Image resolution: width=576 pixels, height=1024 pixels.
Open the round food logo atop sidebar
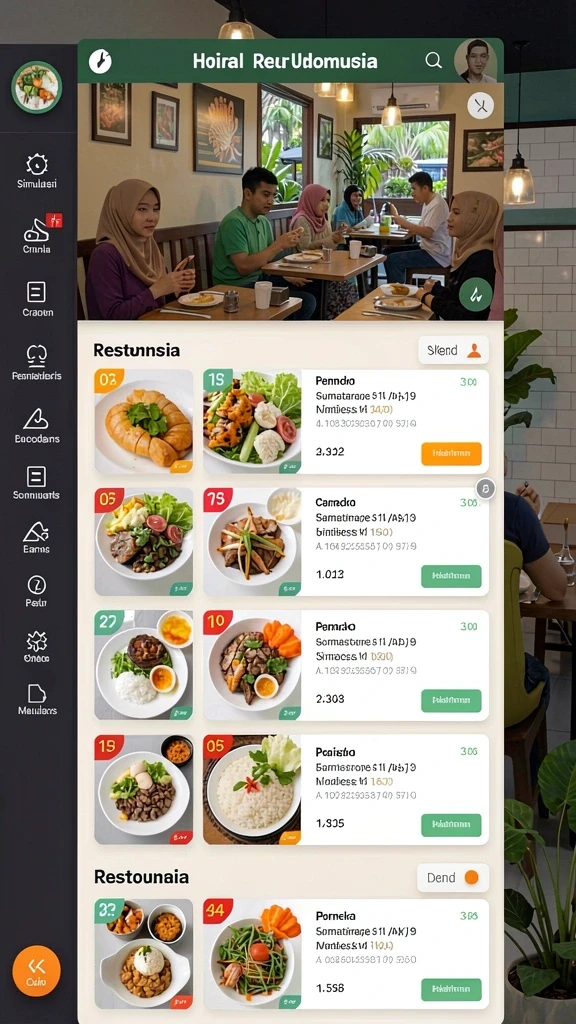pyautogui.click(x=37, y=87)
